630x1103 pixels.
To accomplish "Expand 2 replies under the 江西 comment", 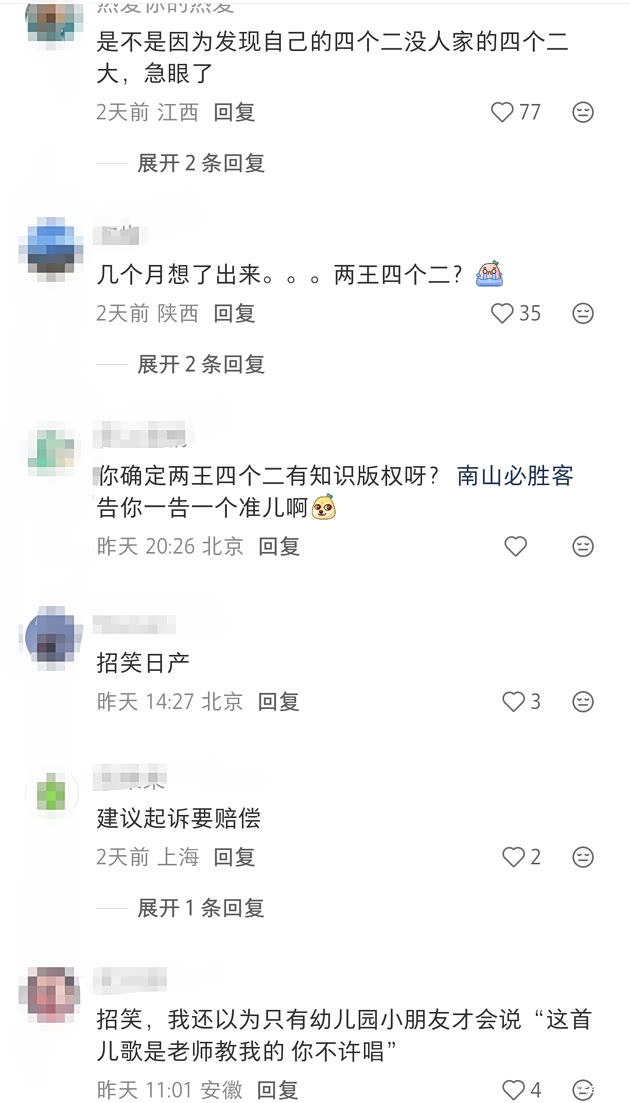I will coord(200,163).
